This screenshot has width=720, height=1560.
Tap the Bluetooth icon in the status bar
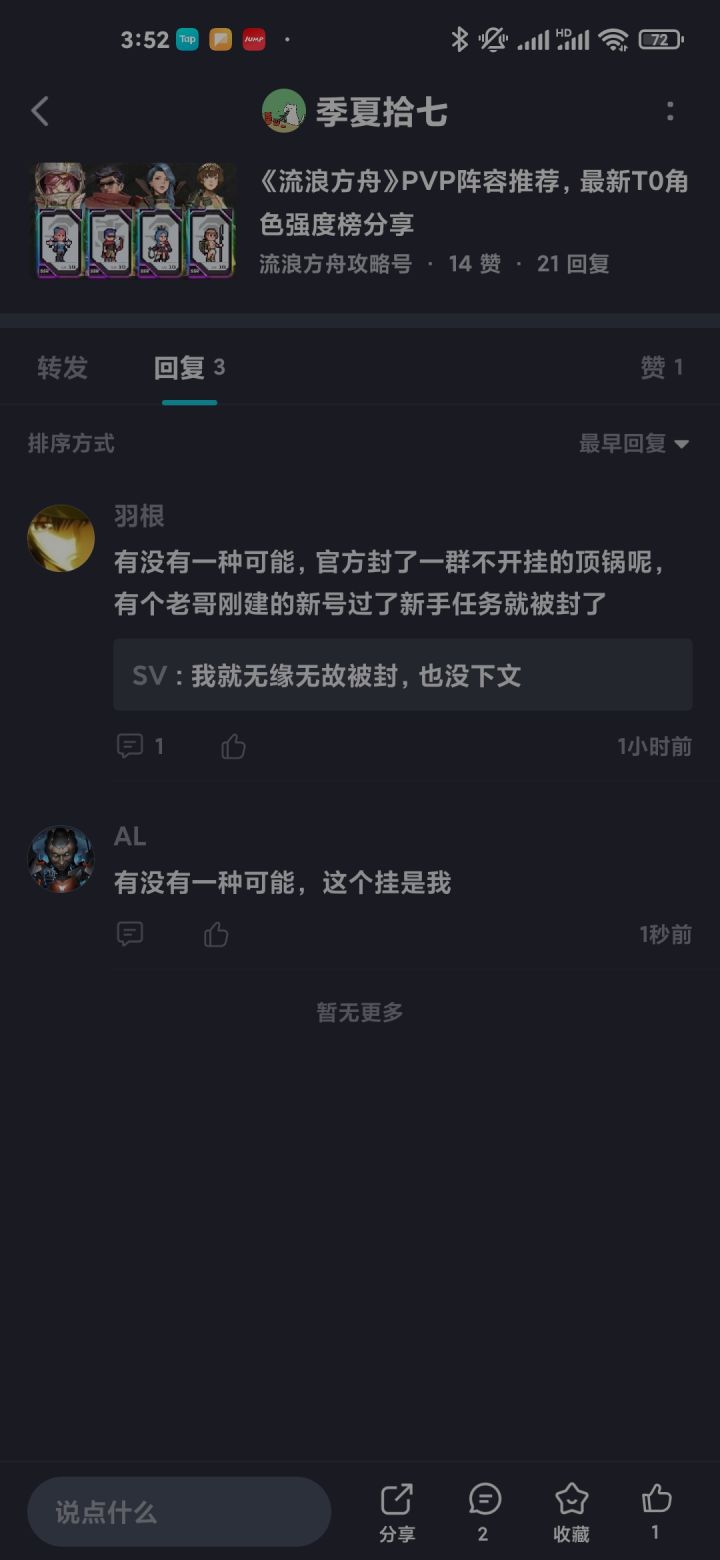click(460, 41)
